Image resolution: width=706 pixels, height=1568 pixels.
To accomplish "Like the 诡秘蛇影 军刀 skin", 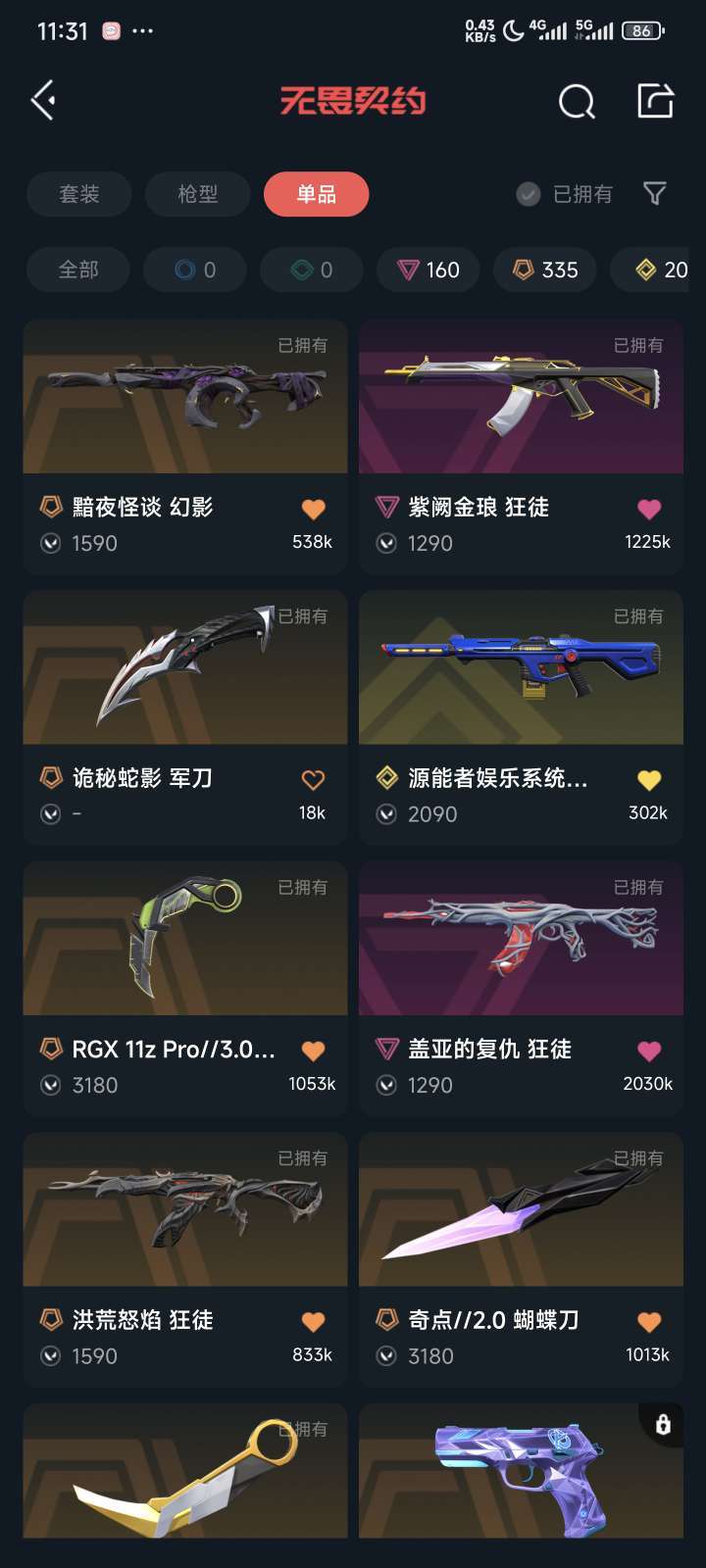I will point(313,780).
